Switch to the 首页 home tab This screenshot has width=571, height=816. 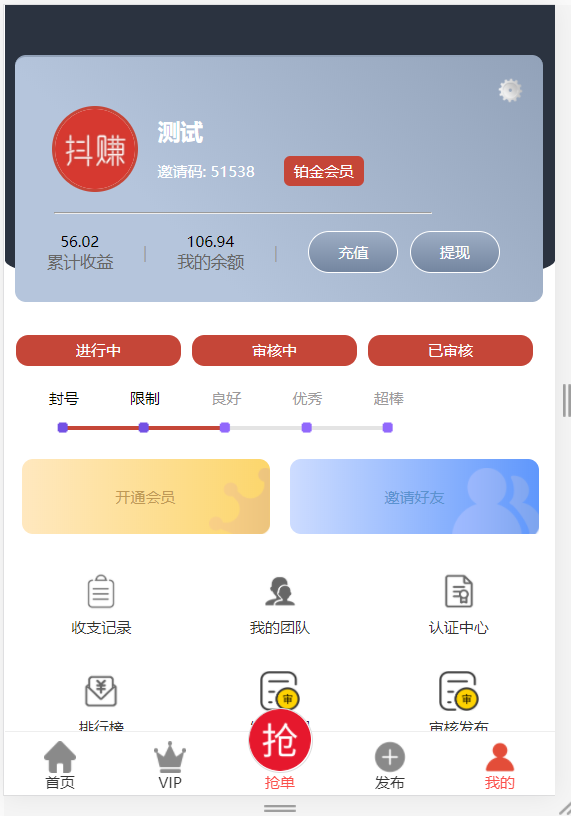point(60,766)
